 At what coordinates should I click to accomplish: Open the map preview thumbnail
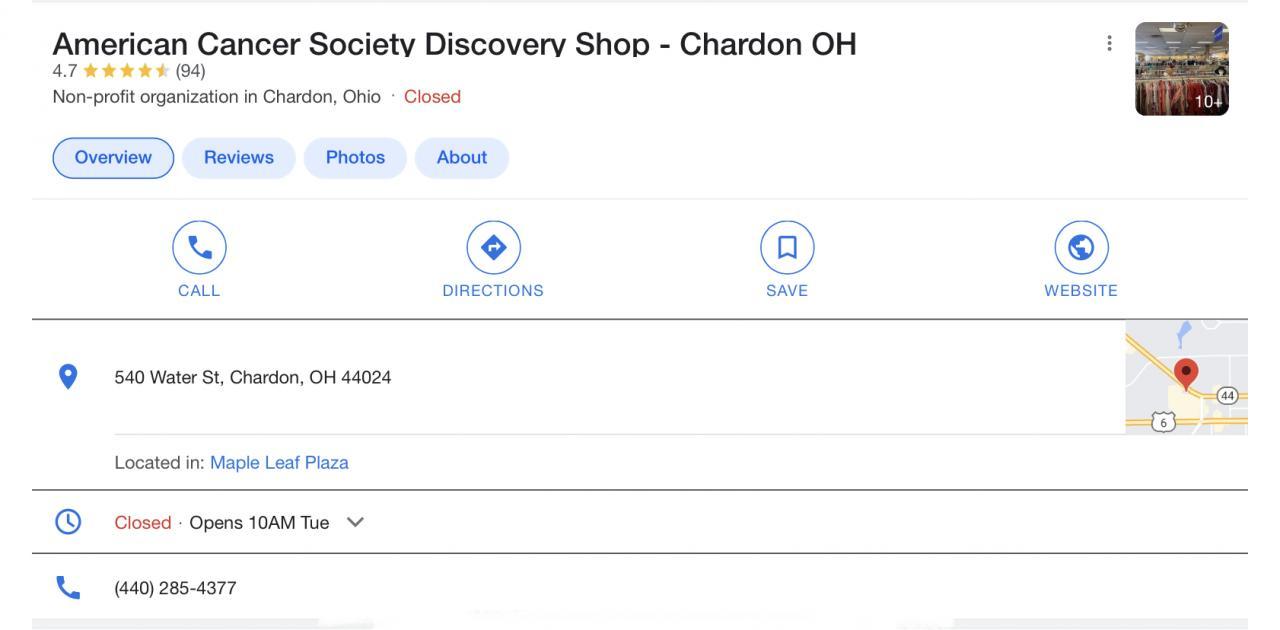(1186, 378)
